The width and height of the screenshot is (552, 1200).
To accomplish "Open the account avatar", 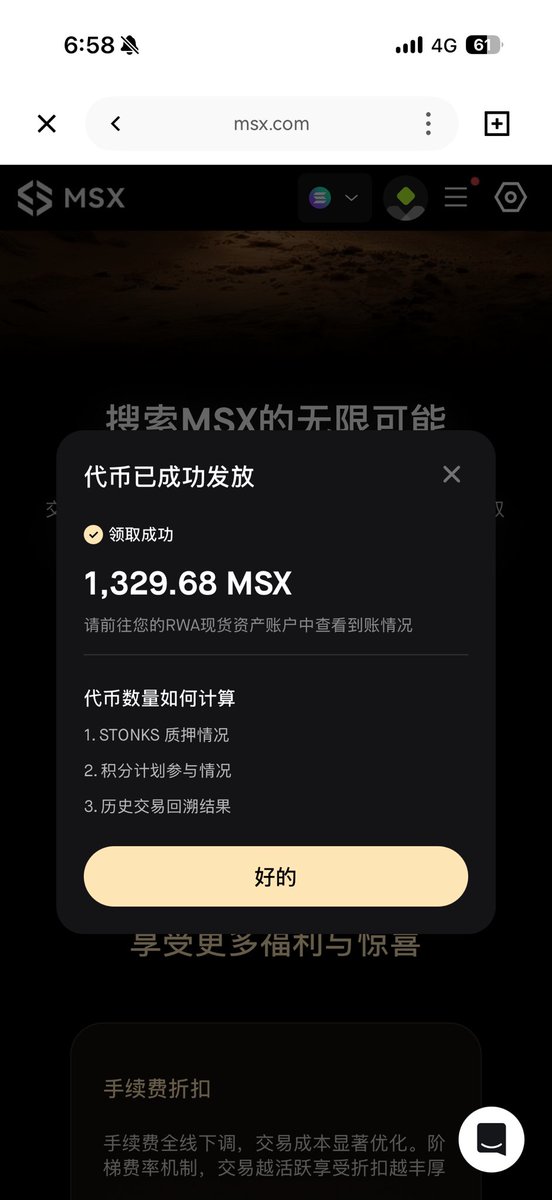I will pos(406,198).
